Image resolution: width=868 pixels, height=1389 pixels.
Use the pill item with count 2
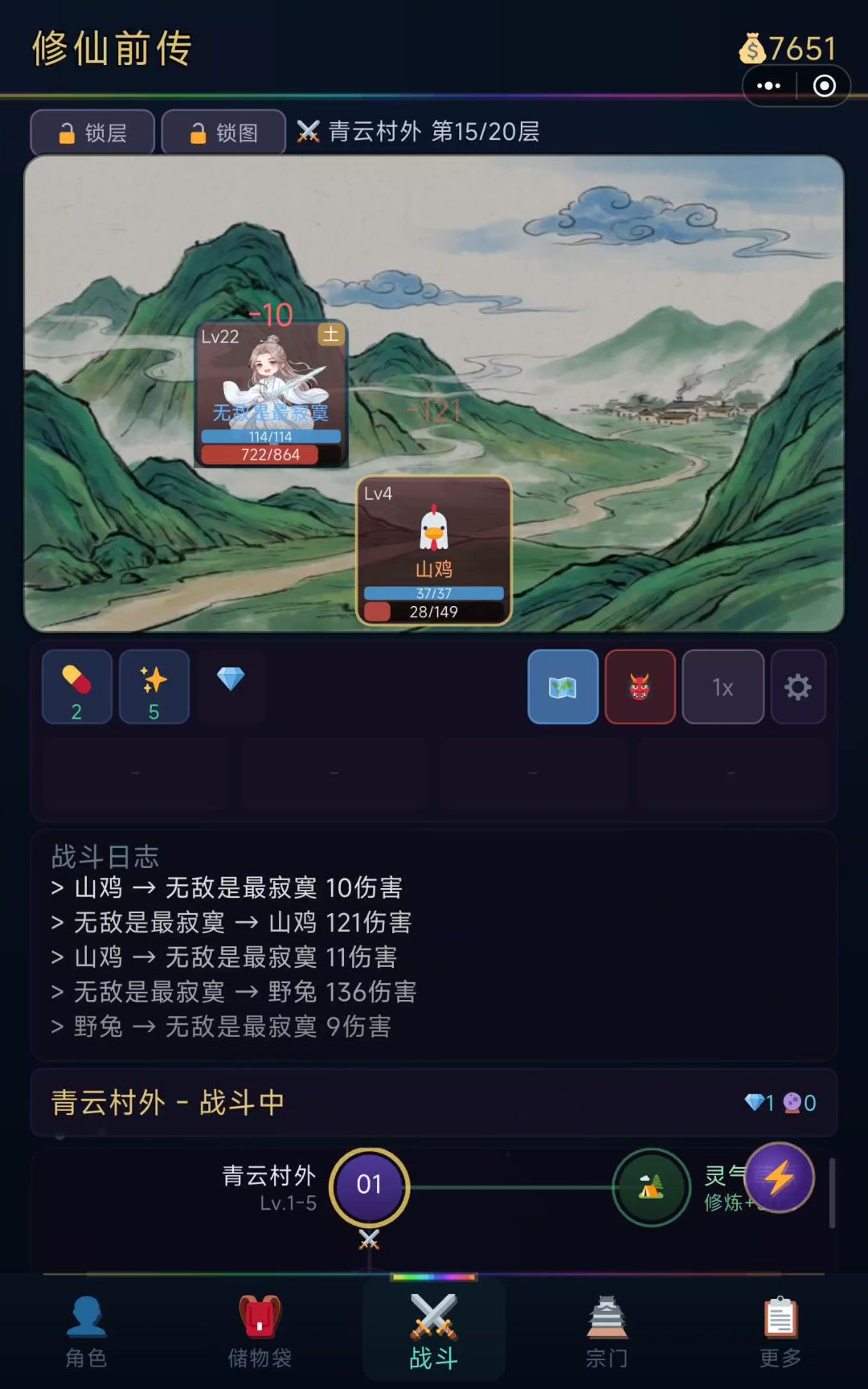(x=77, y=687)
